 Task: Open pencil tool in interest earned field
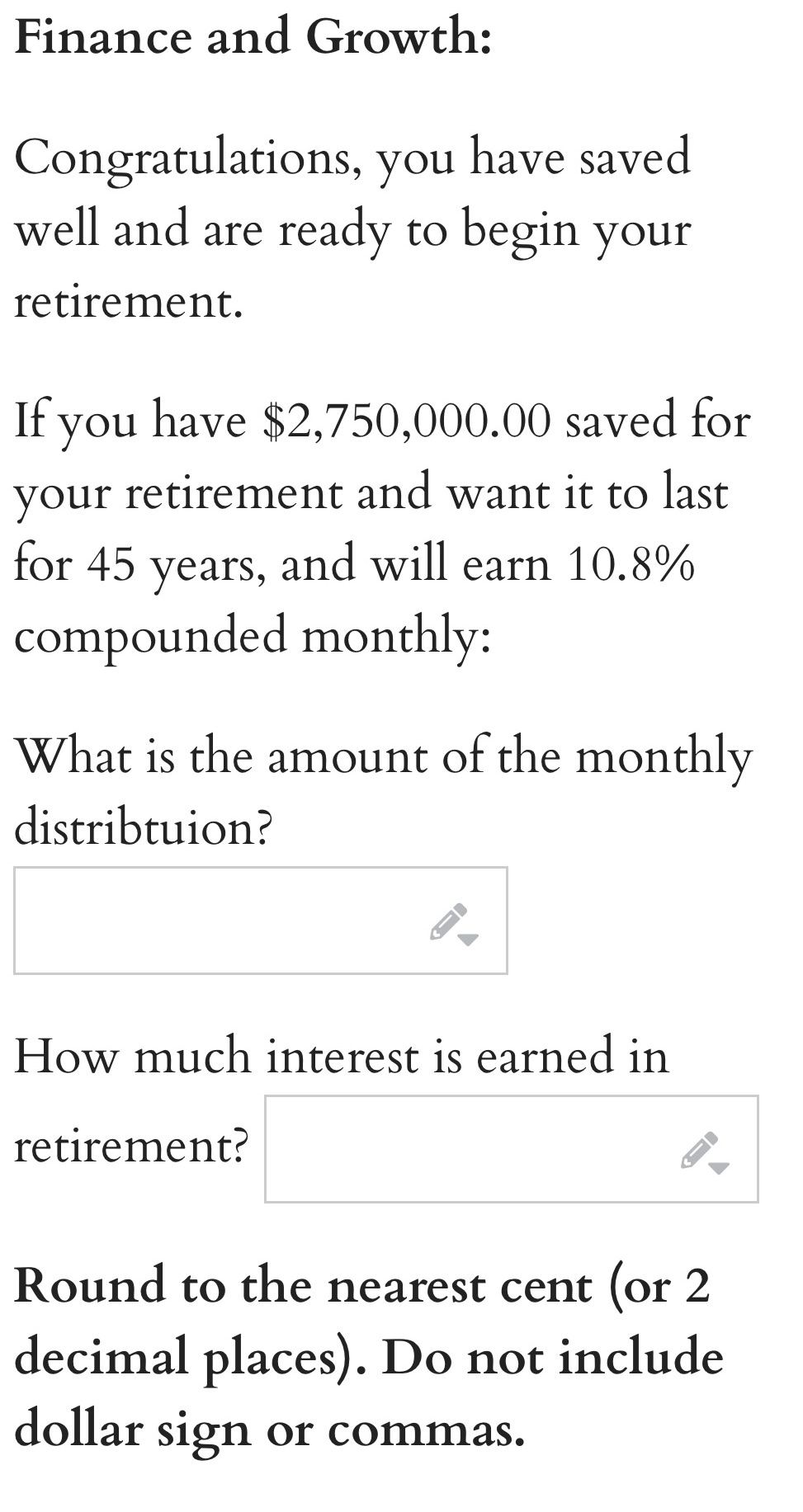[703, 1152]
